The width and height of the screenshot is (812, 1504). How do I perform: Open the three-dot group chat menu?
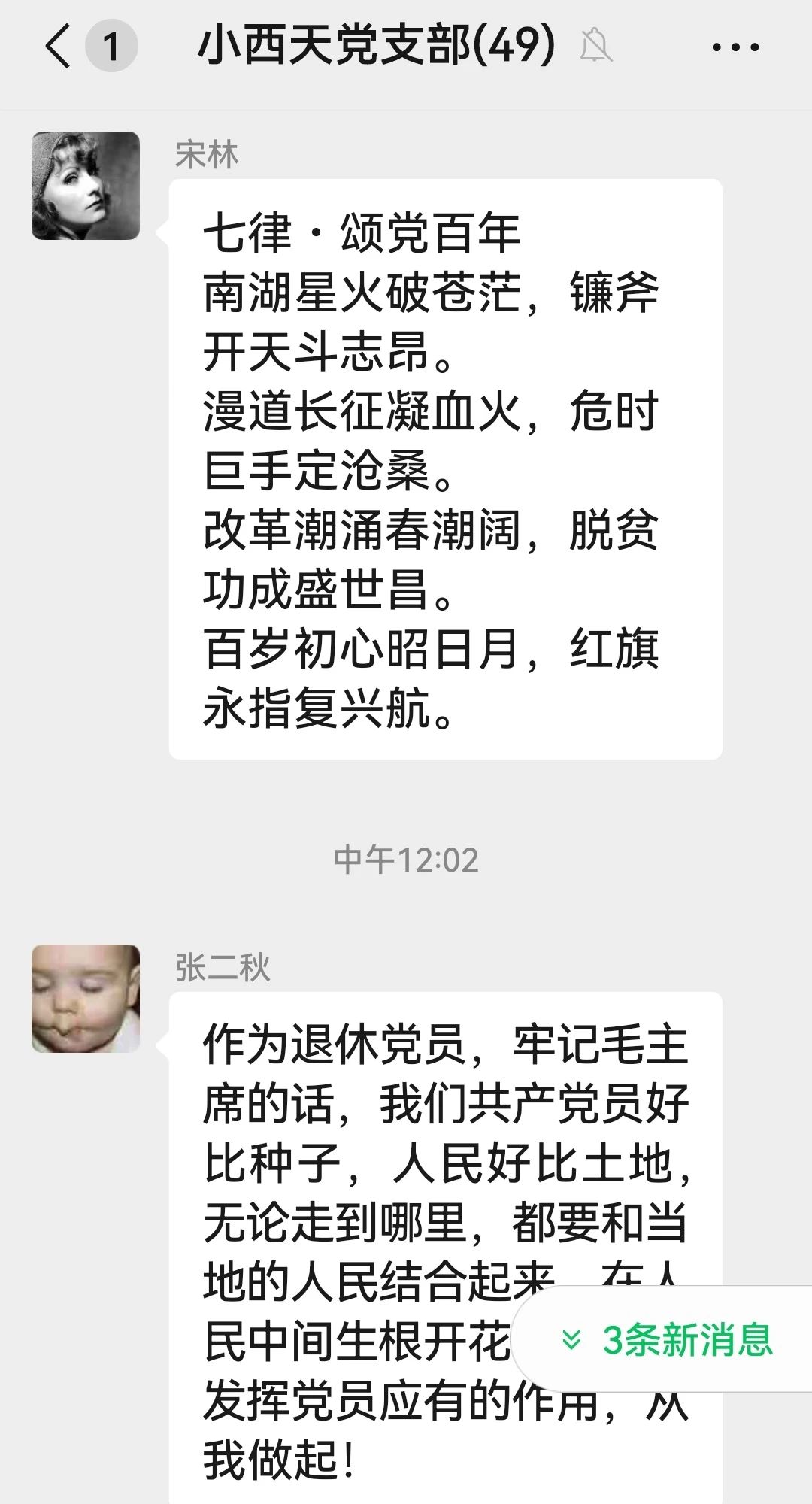click(x=735, y=47)
